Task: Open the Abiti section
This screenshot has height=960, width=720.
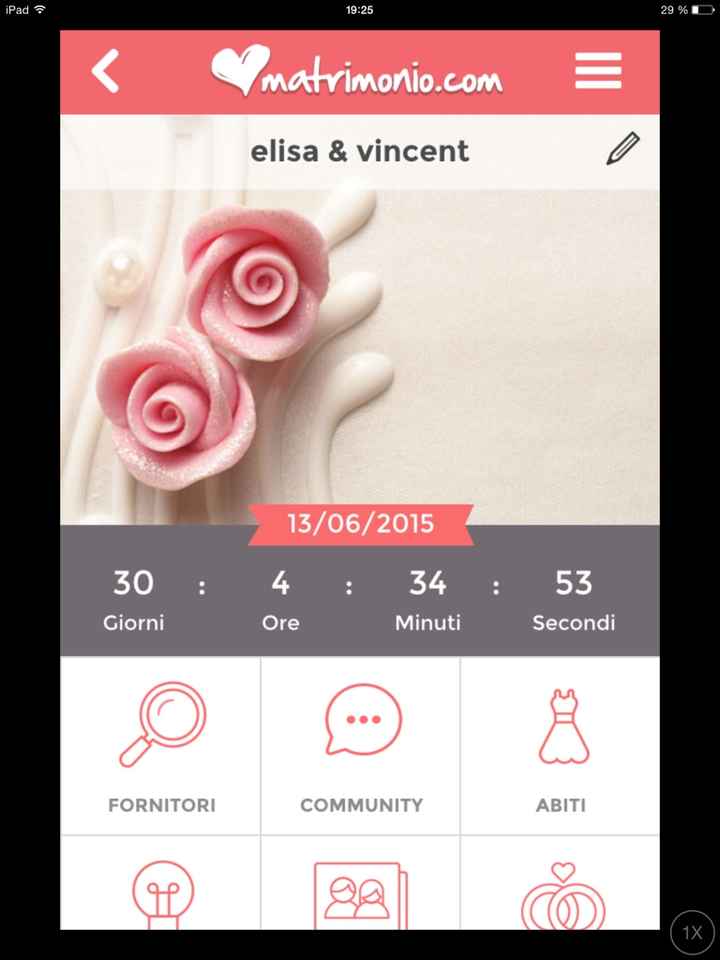Action: tap(560, 745)
